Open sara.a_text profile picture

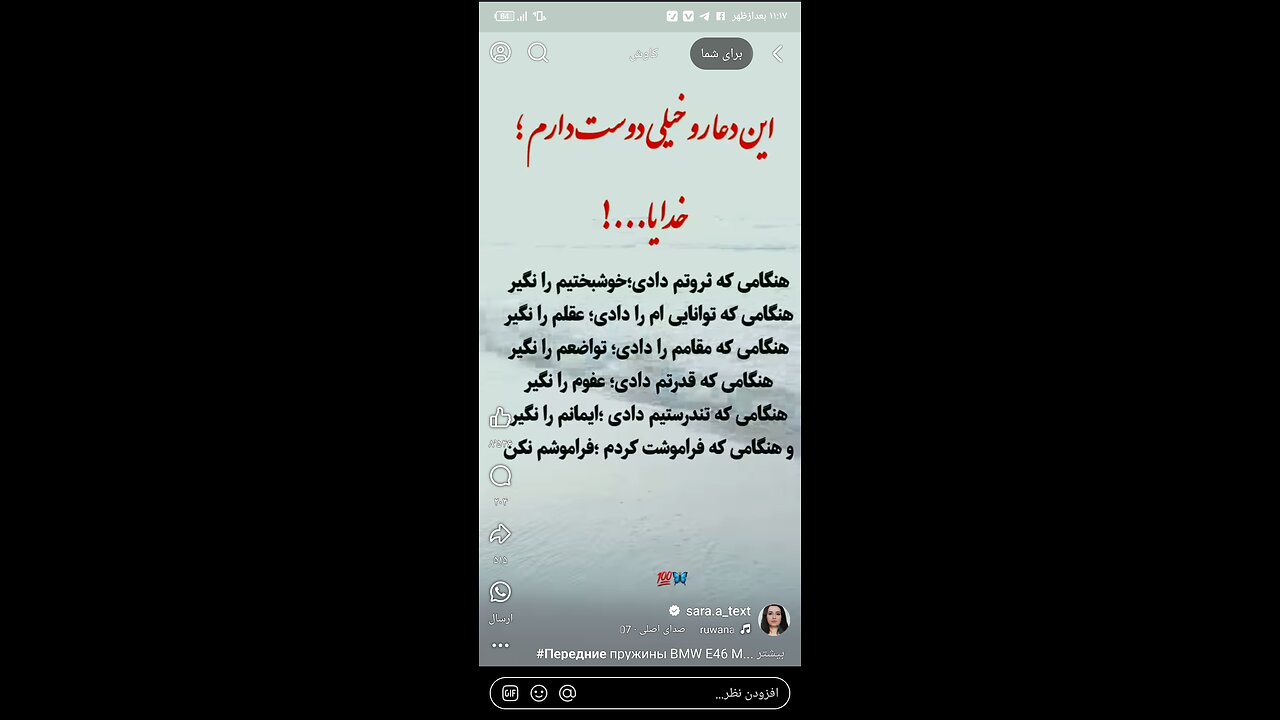pyautogui.click(x=774, y=620)
